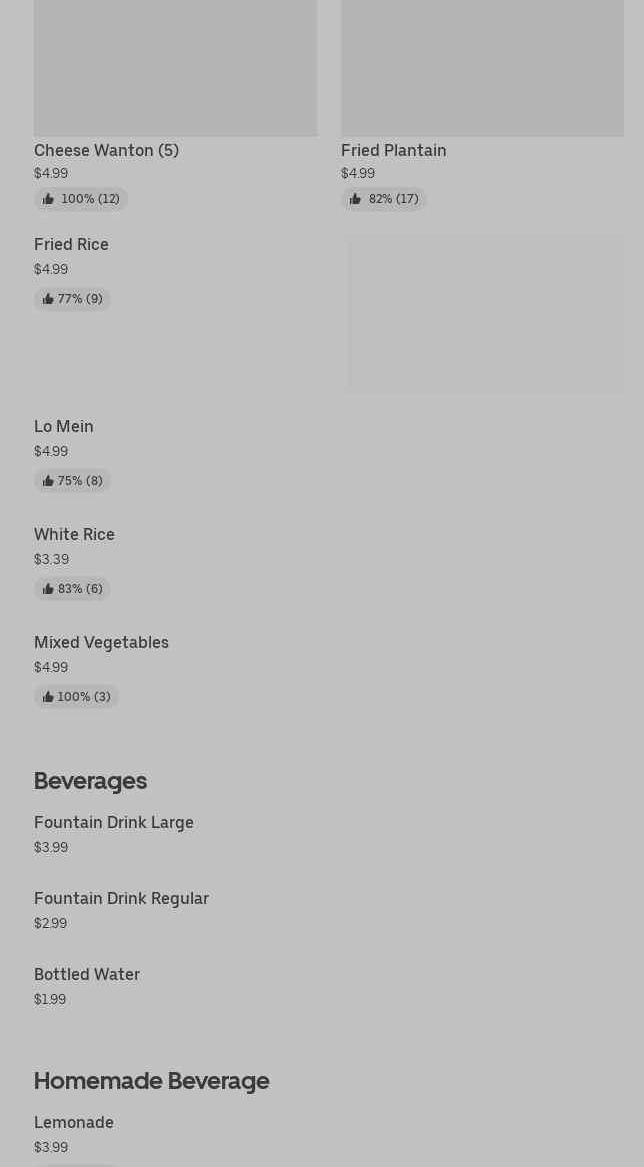
Task: Select the Fried Plantain item
Action: pyautogui.click(x=394, y=150)
